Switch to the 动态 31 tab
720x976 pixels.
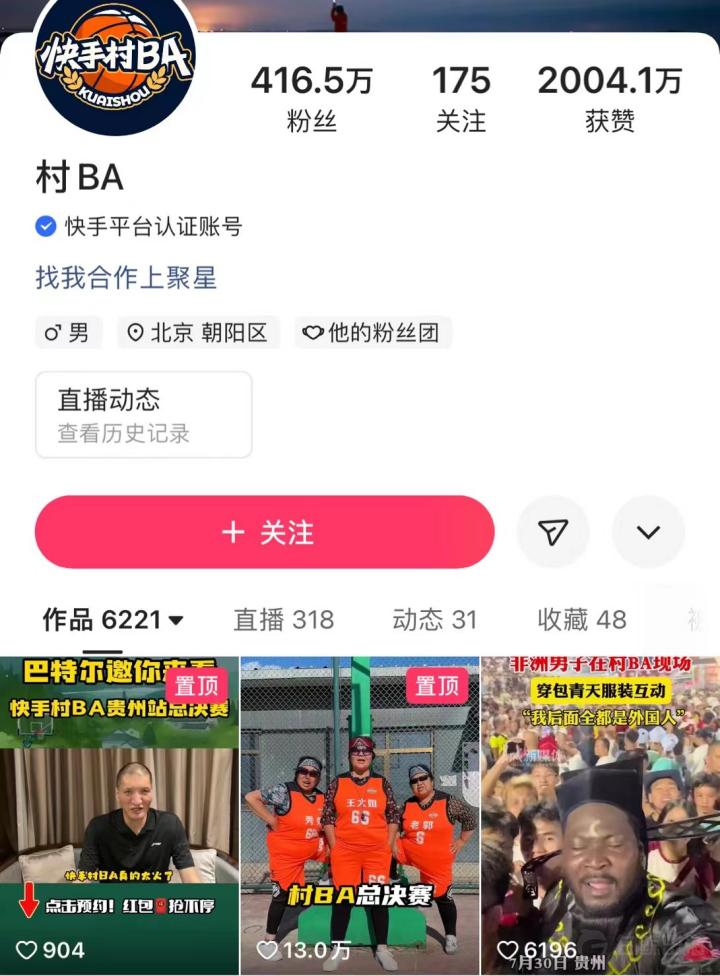tap(434, 620)
